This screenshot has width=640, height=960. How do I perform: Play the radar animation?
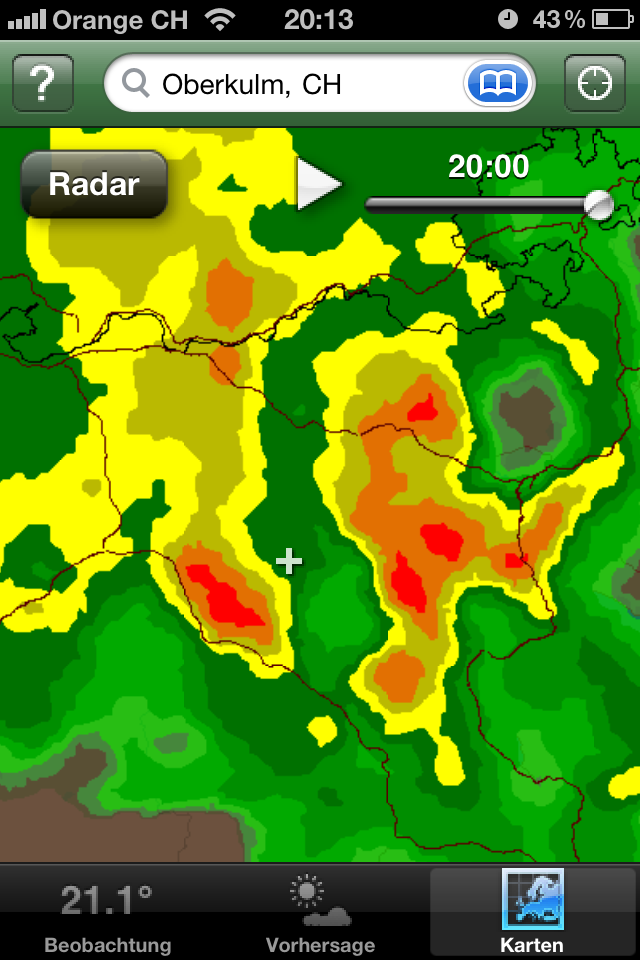tap(318, 185)
